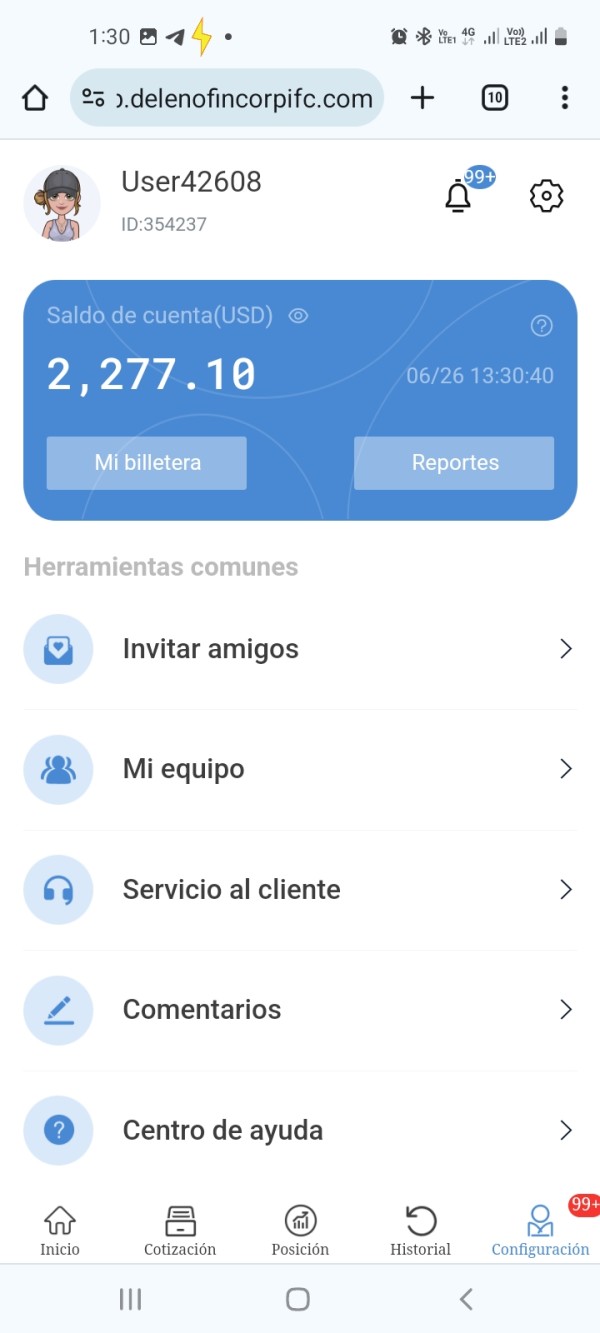
Task: Open Invitar amigos
Action: pyautogui.click(x=300, y=649)
